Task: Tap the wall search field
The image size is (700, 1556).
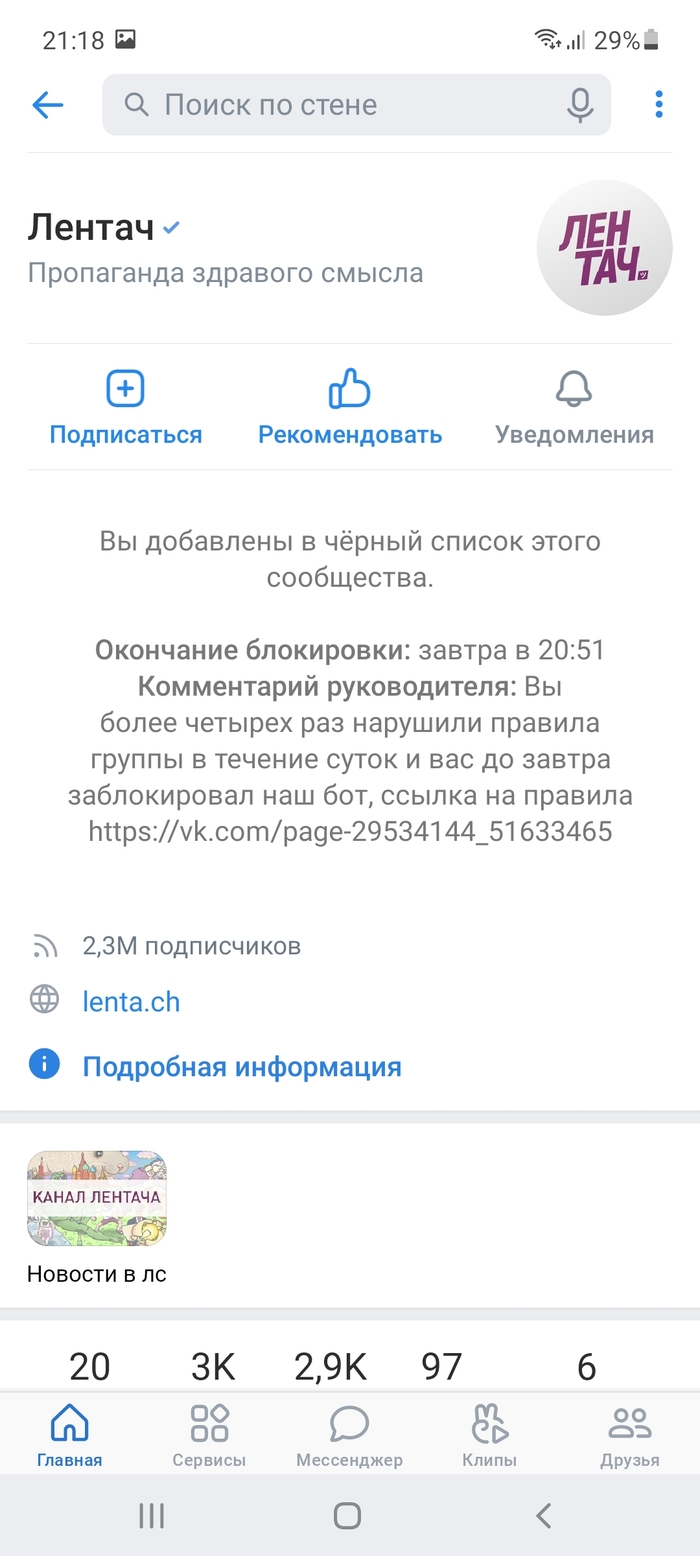Action: click(x=340, y=104)
